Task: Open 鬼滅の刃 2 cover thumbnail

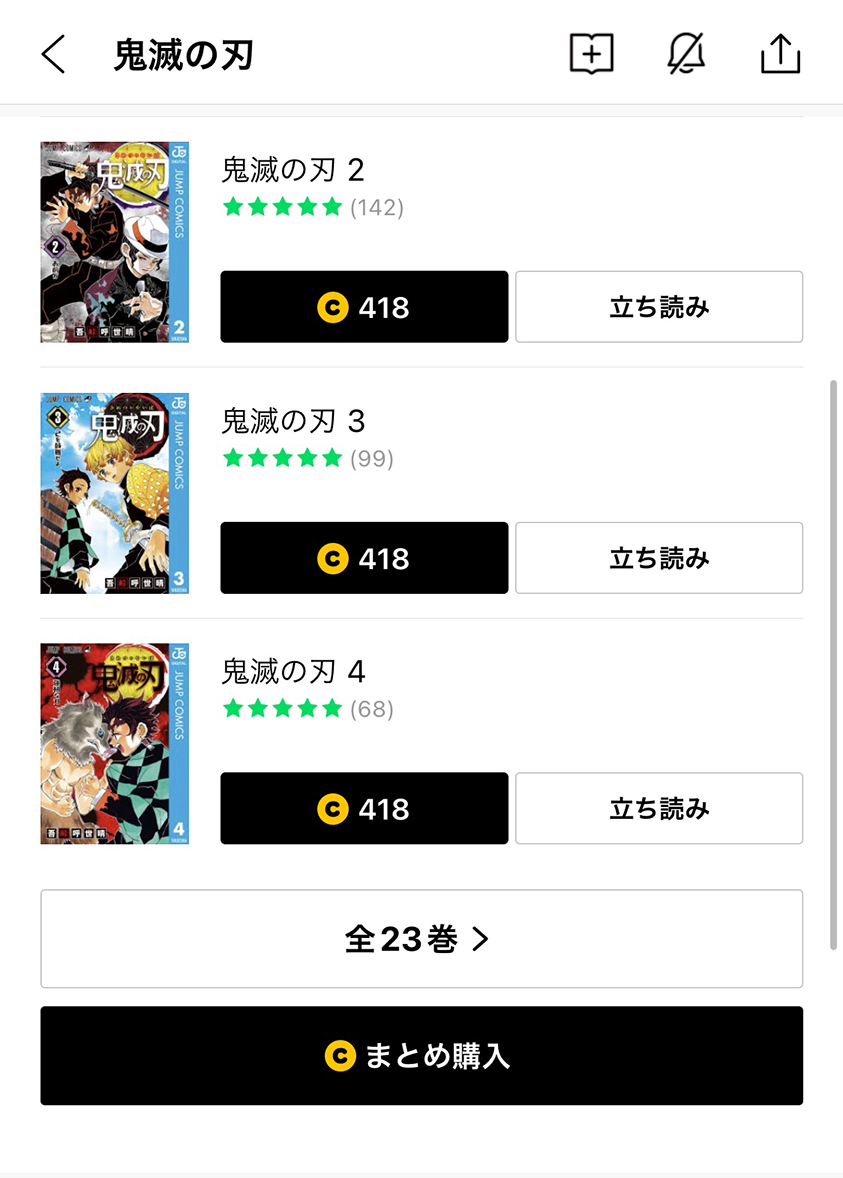Action: [114, 242]
